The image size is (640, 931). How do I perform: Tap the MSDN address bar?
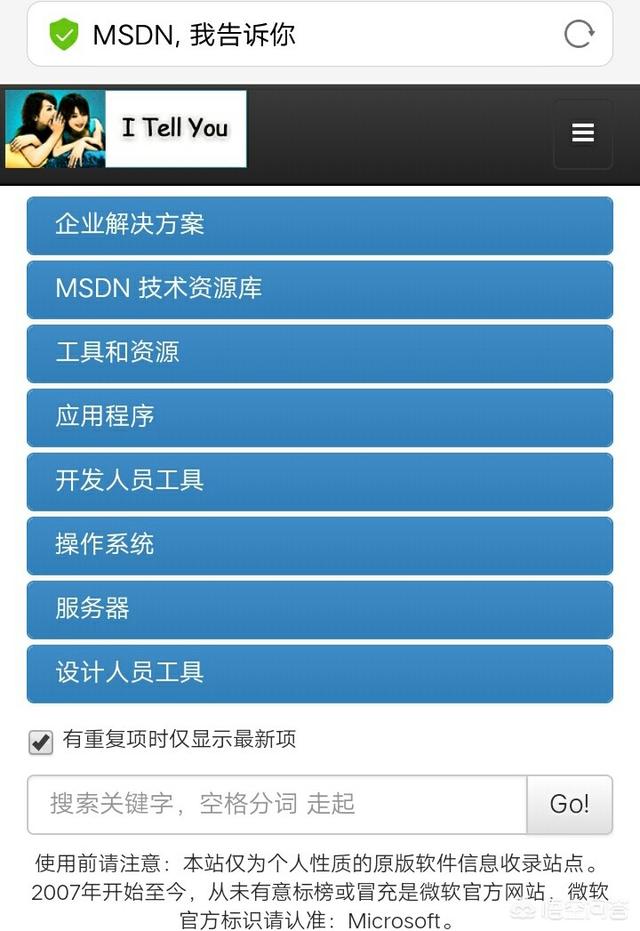(300, 34)
